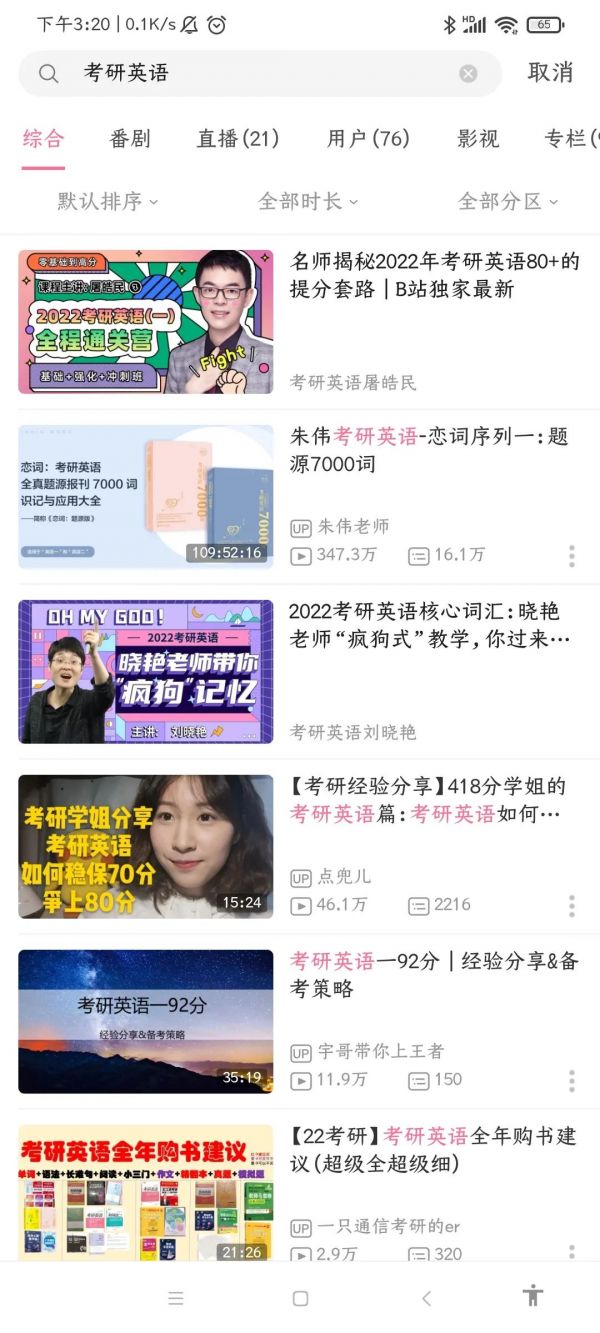Screen dimensions: 600x1333
Task: Open the 用户(76) tab
Action: tap(368, 139)
